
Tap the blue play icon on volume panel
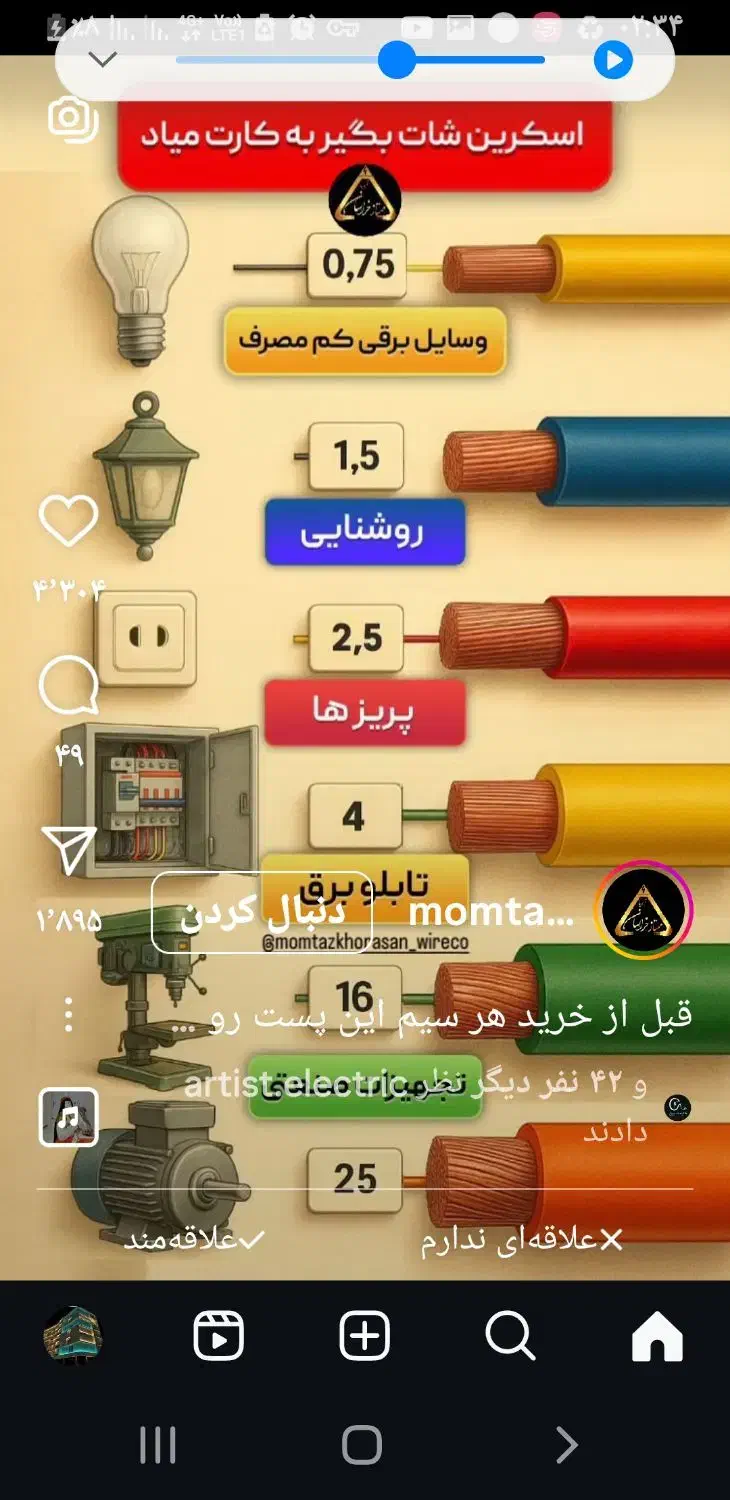(x=613, y=61)
